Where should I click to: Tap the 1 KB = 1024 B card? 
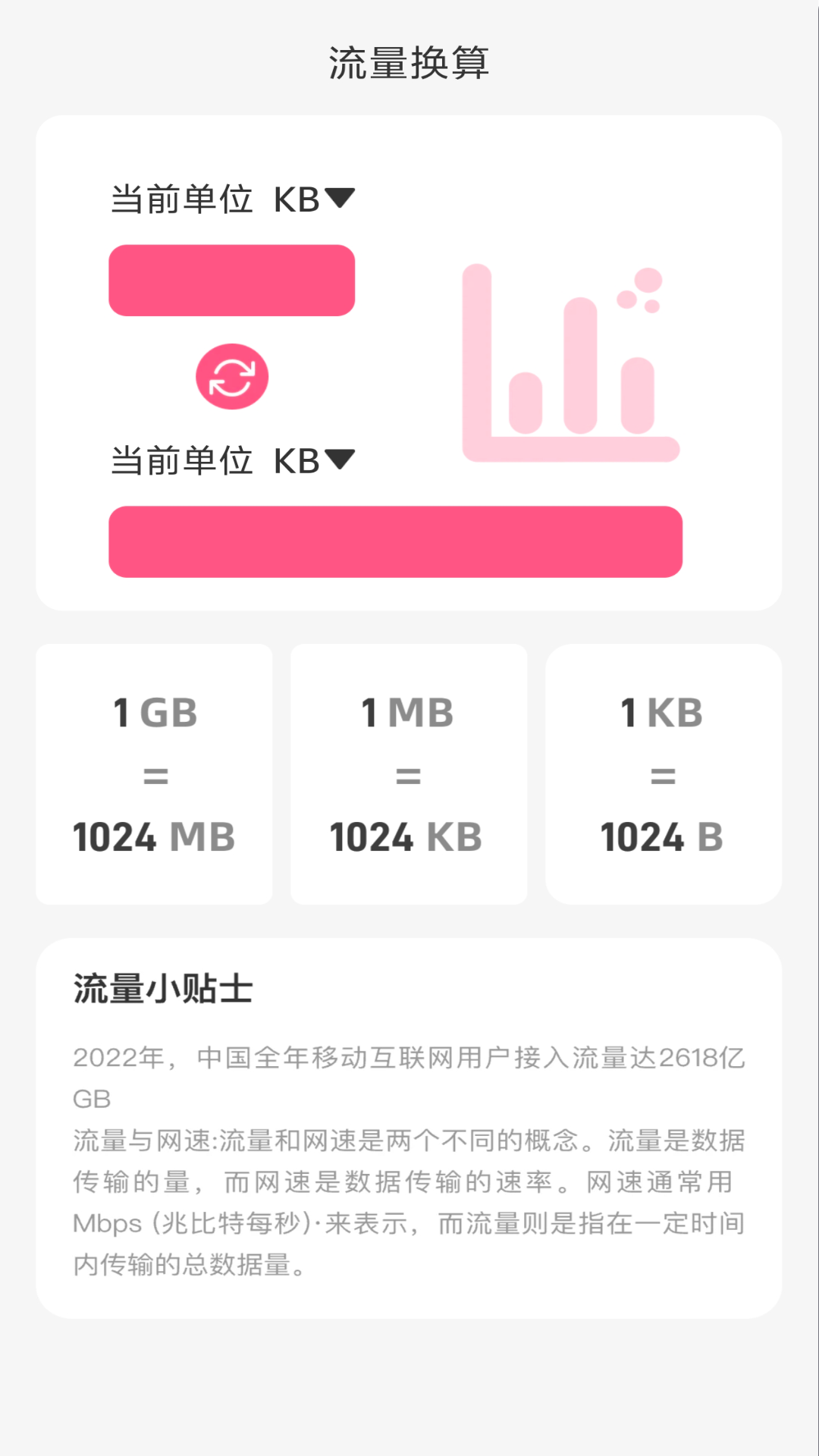[x=664, y=773]
